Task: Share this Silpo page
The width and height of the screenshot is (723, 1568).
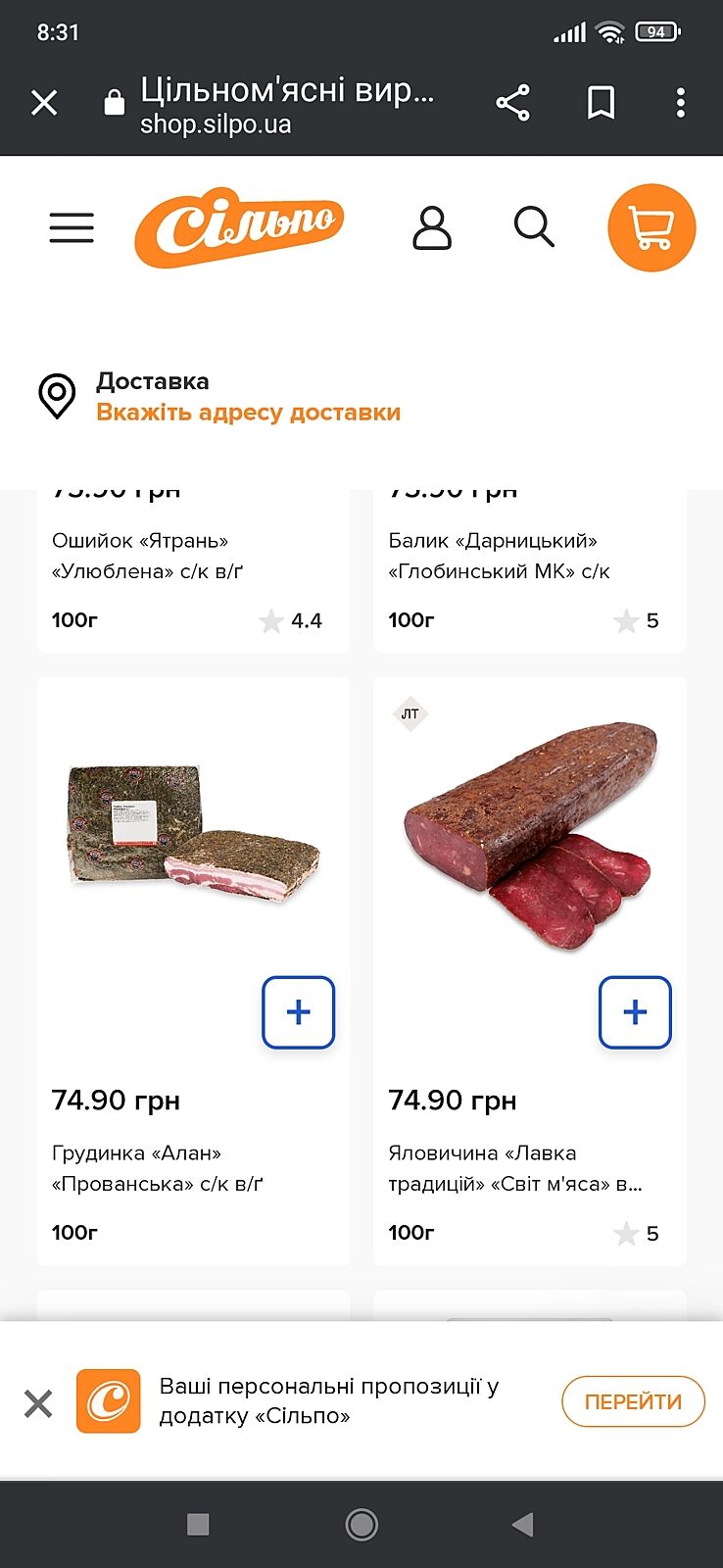Action: pos(512,103)
